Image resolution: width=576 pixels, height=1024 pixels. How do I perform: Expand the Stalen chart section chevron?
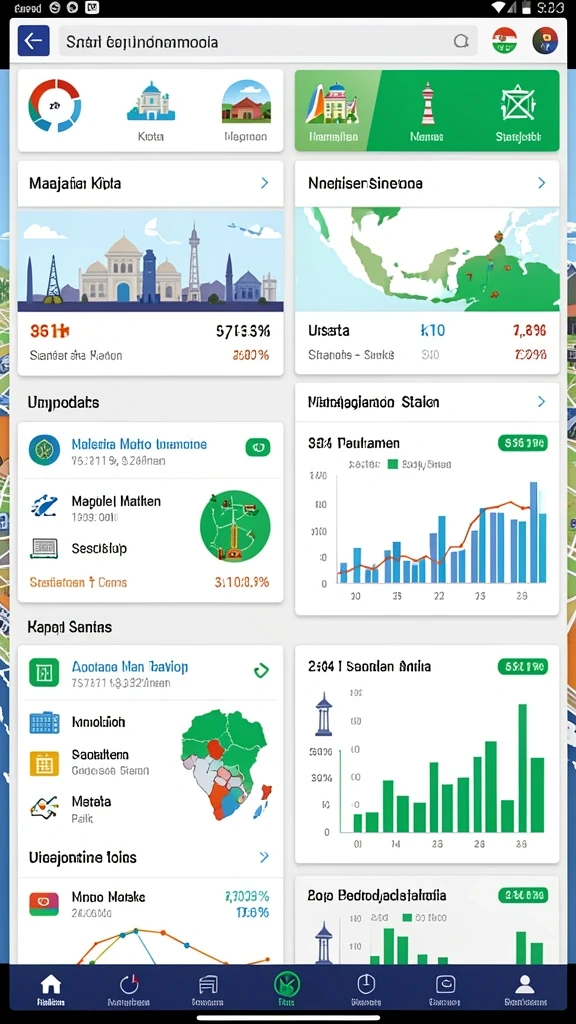click(541, 402)
